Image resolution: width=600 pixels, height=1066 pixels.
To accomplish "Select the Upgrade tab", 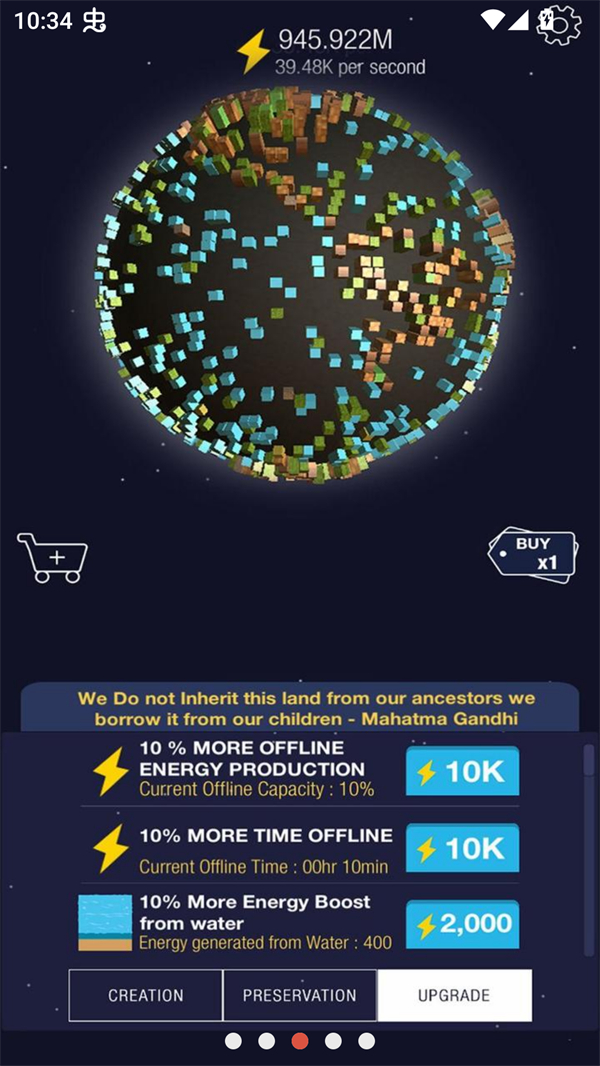I will click(x=454, y=995).
